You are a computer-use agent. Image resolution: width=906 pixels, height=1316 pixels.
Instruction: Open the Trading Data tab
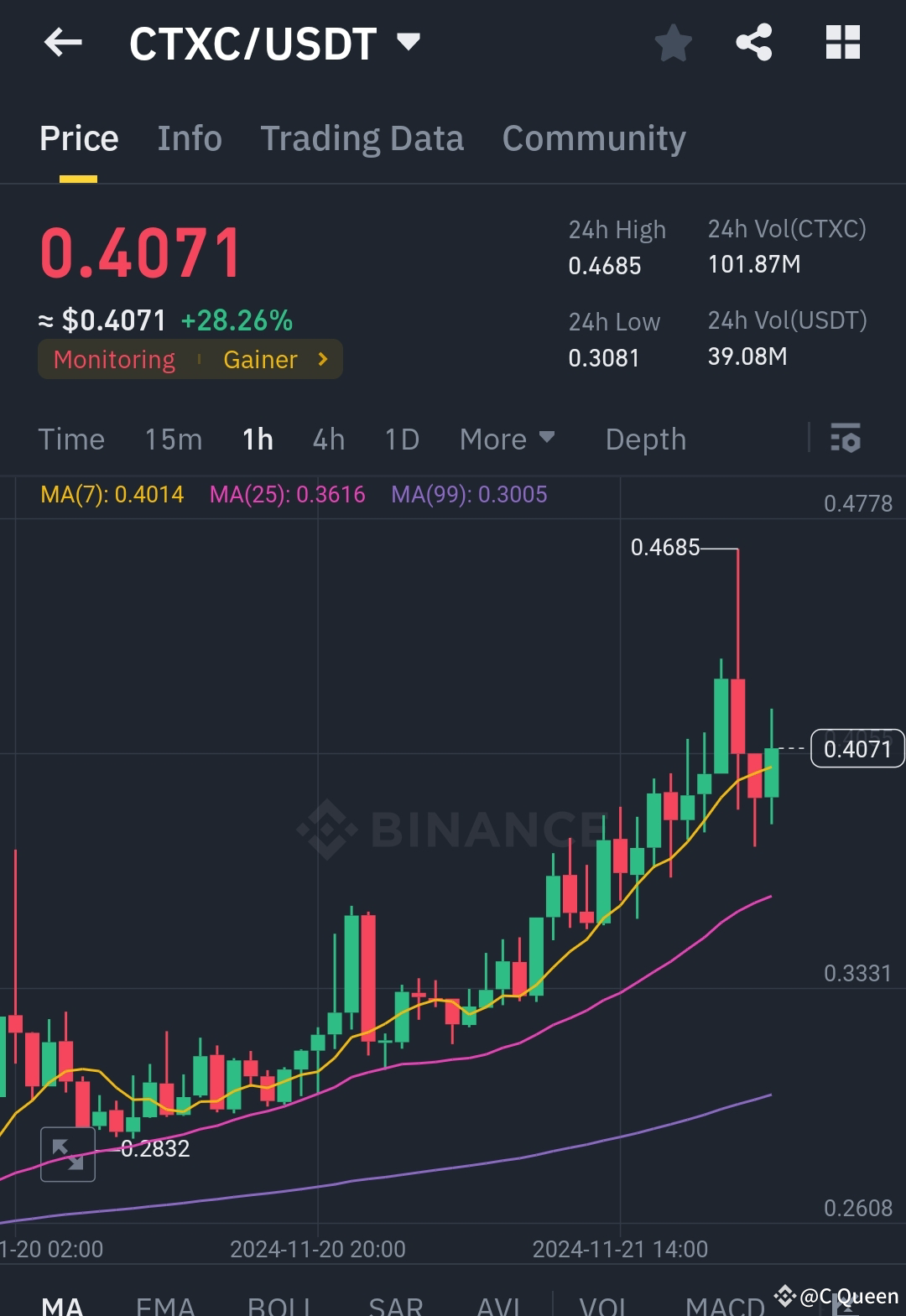point(362,138)
